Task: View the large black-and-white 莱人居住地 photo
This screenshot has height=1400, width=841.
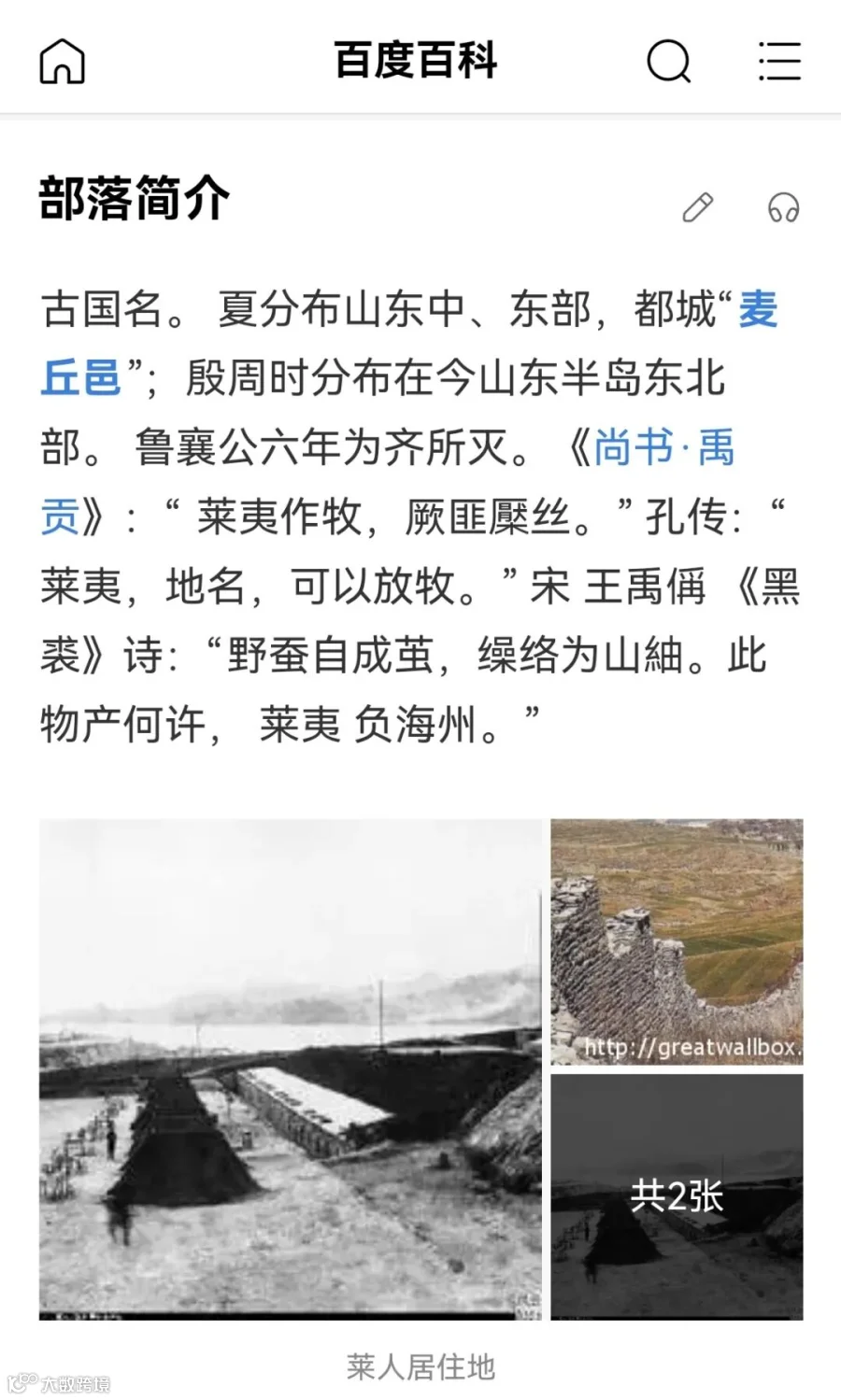Action: [x=291, y=1069]
